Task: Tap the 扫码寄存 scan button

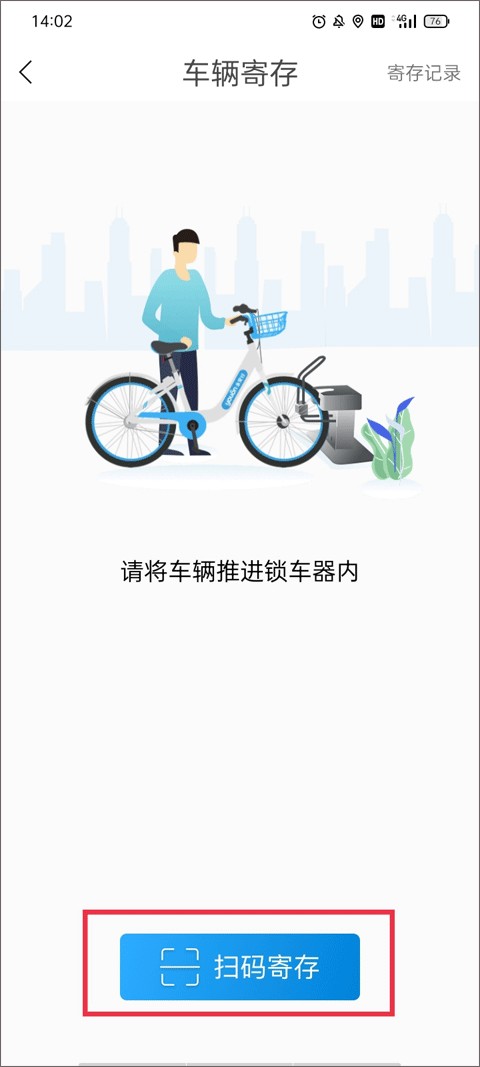Action: (240, 966)
